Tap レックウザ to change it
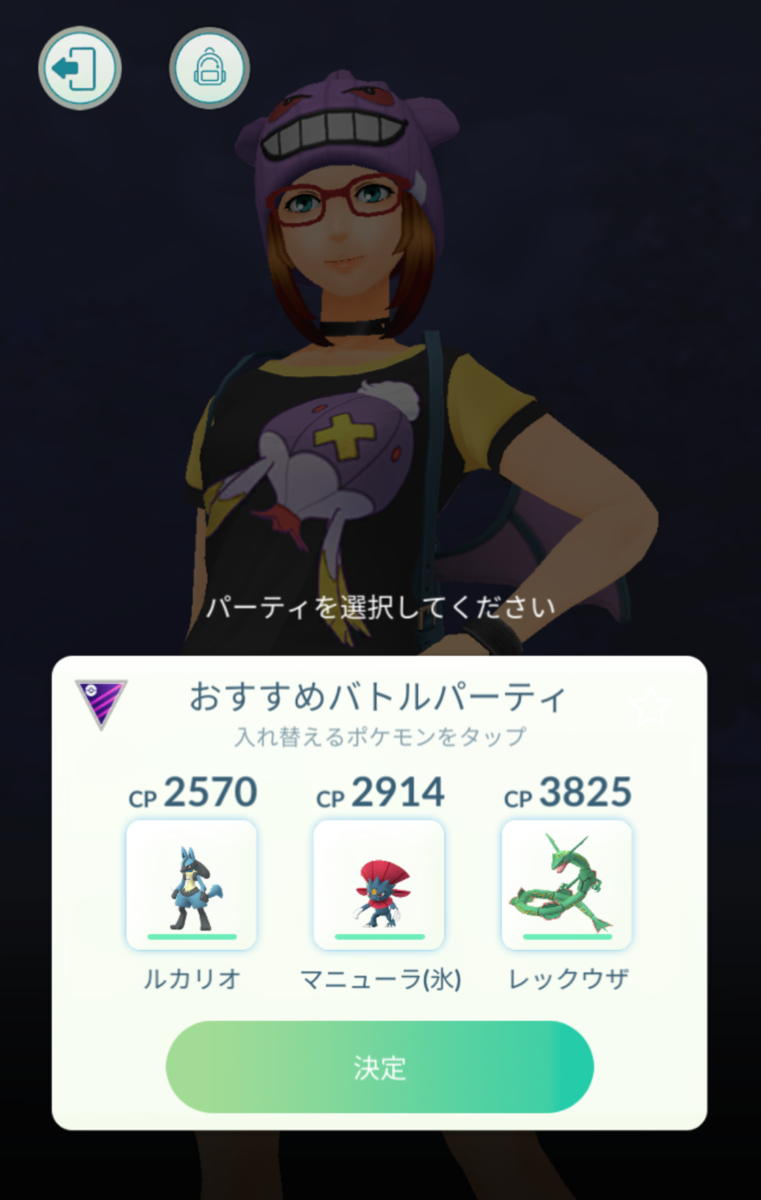761x1200 pixels. tap(566, 884)
